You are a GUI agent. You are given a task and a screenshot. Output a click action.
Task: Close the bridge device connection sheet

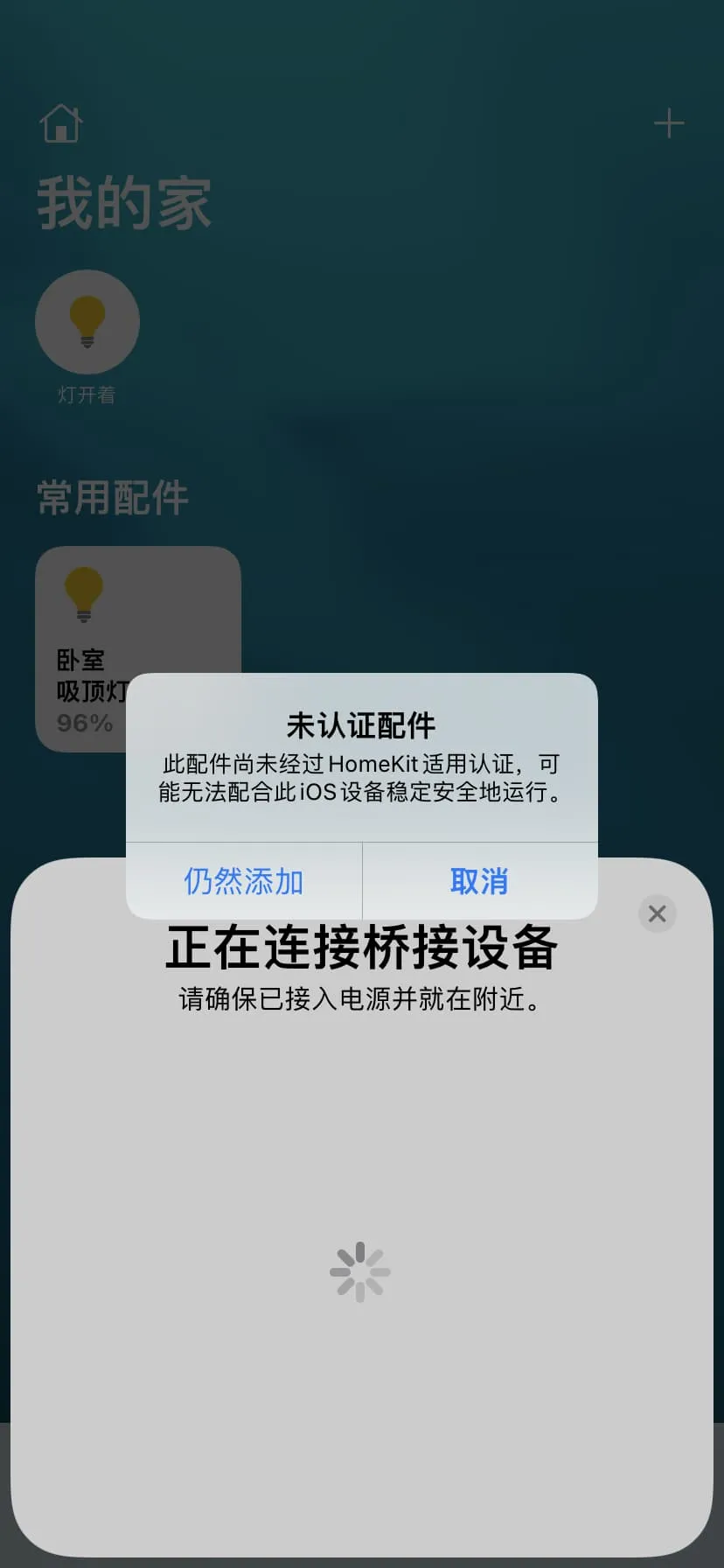pyautogui.click(x=657, y=913)
